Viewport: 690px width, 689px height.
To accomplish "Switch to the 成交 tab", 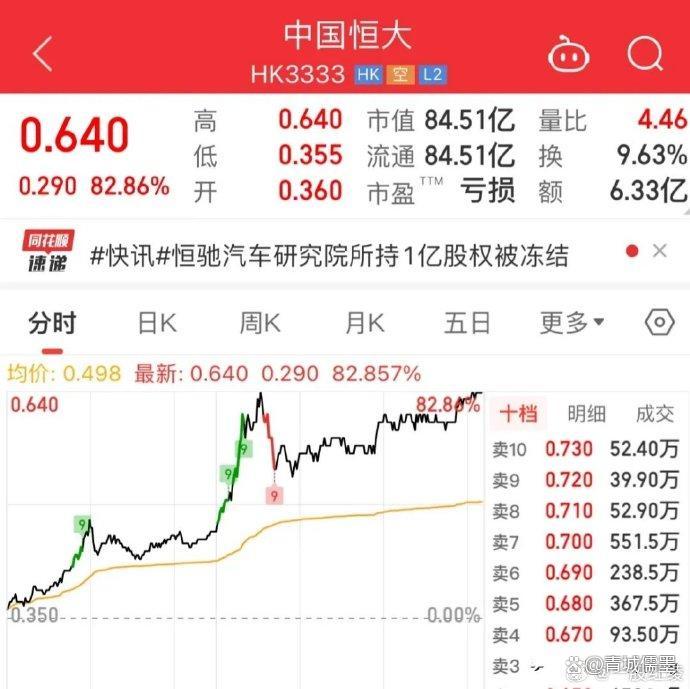I will coord(655,414).
